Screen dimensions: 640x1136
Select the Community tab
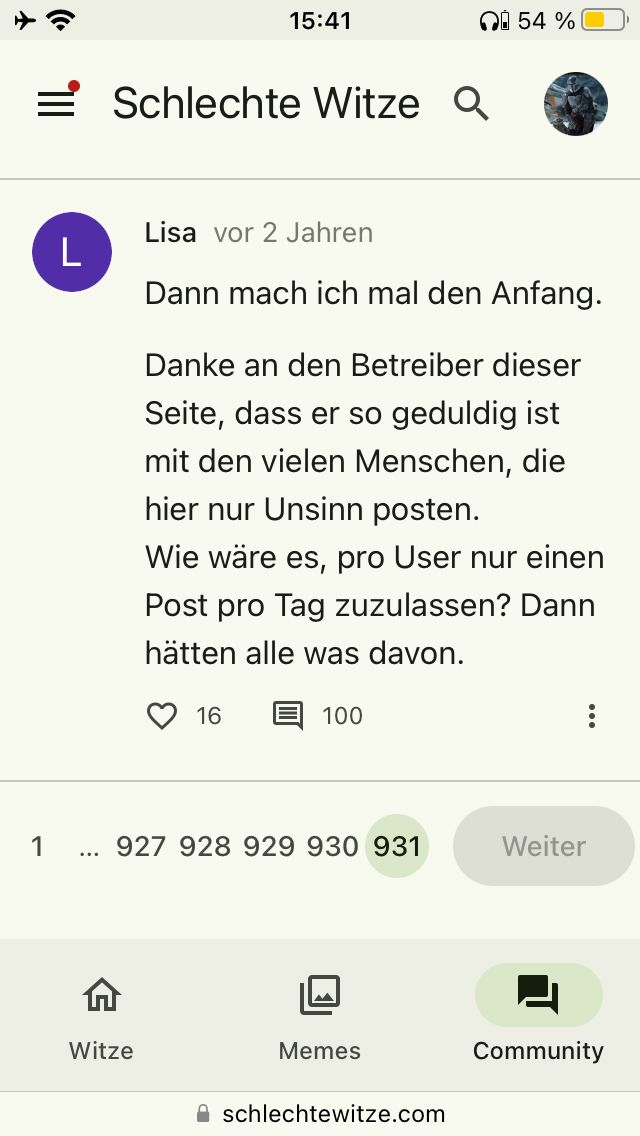pos(538,1017)
